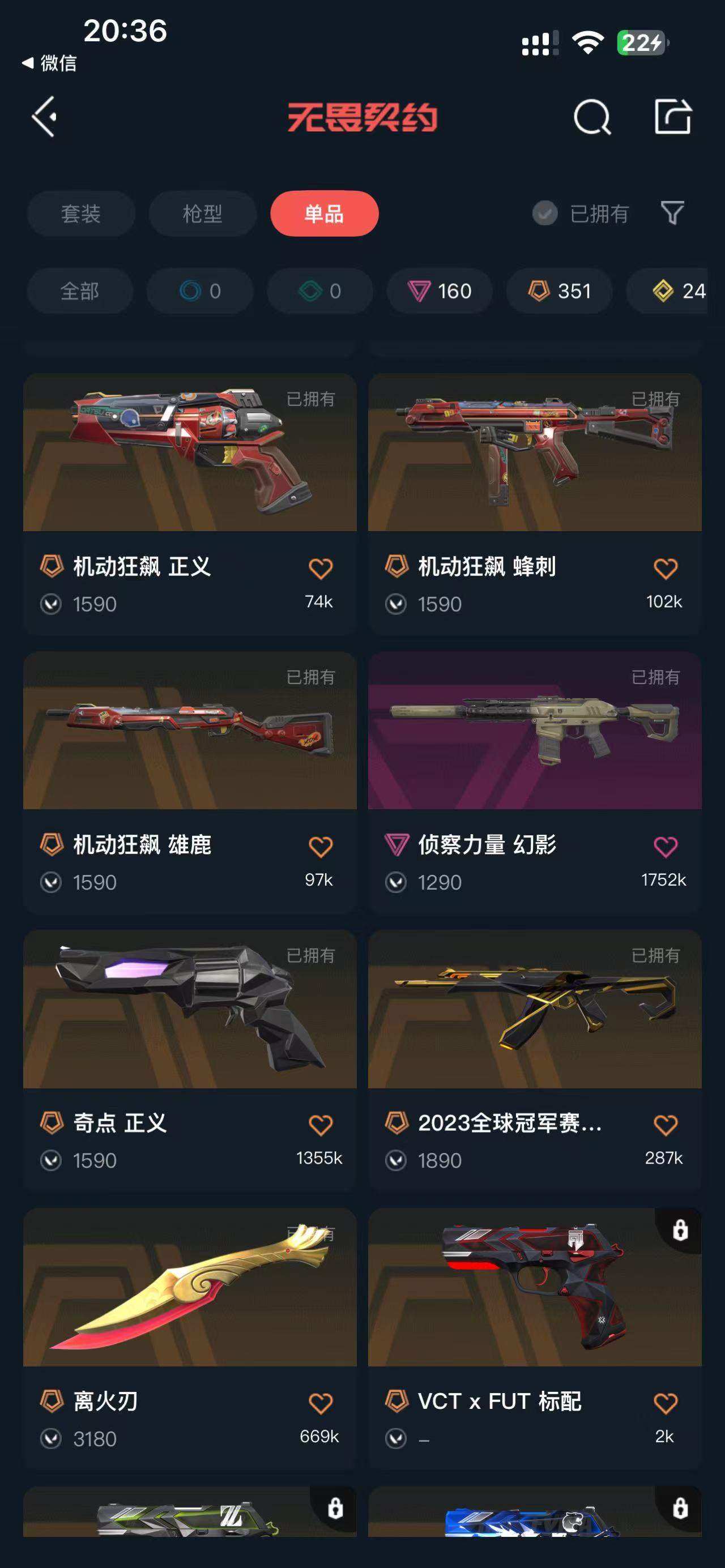Toggle the 已拥有 checkbox filter
The image size is (725, 1568).
(545, 213)
